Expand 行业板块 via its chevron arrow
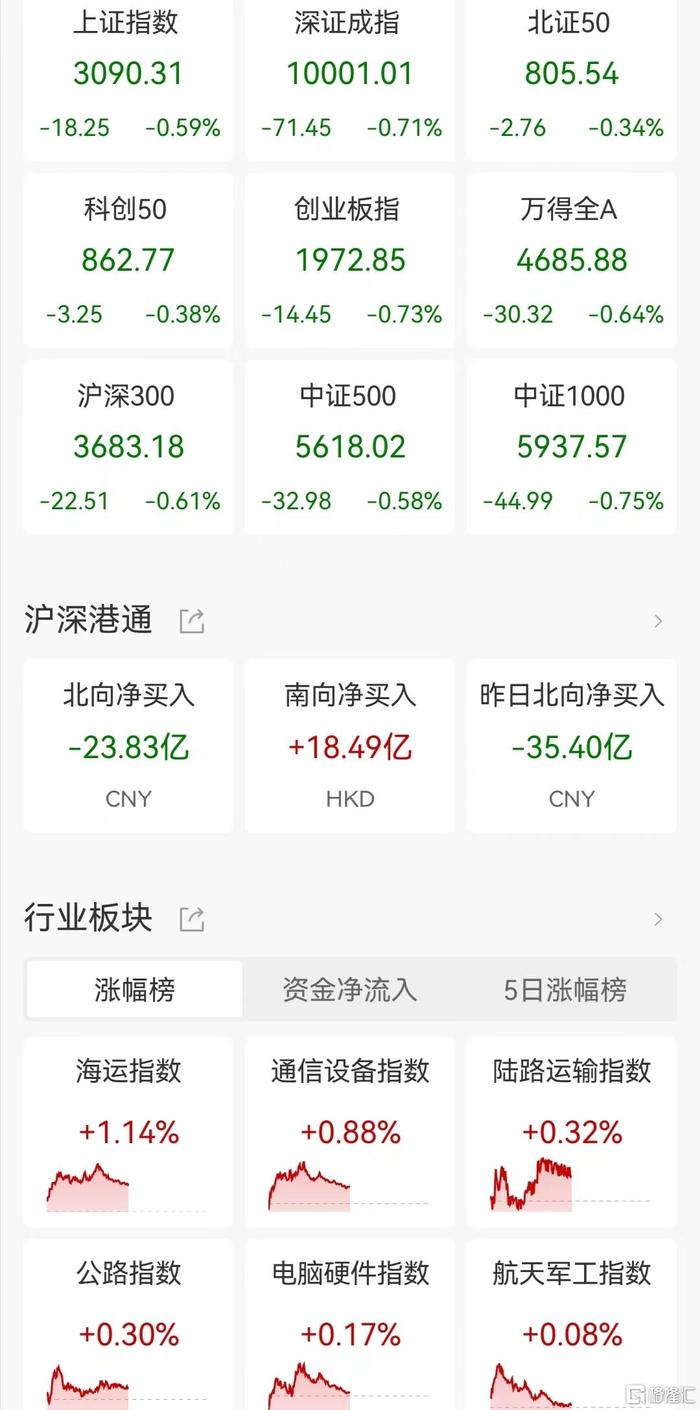The width and height of the screenshot is (700, 1410). [x=658, y=918]
